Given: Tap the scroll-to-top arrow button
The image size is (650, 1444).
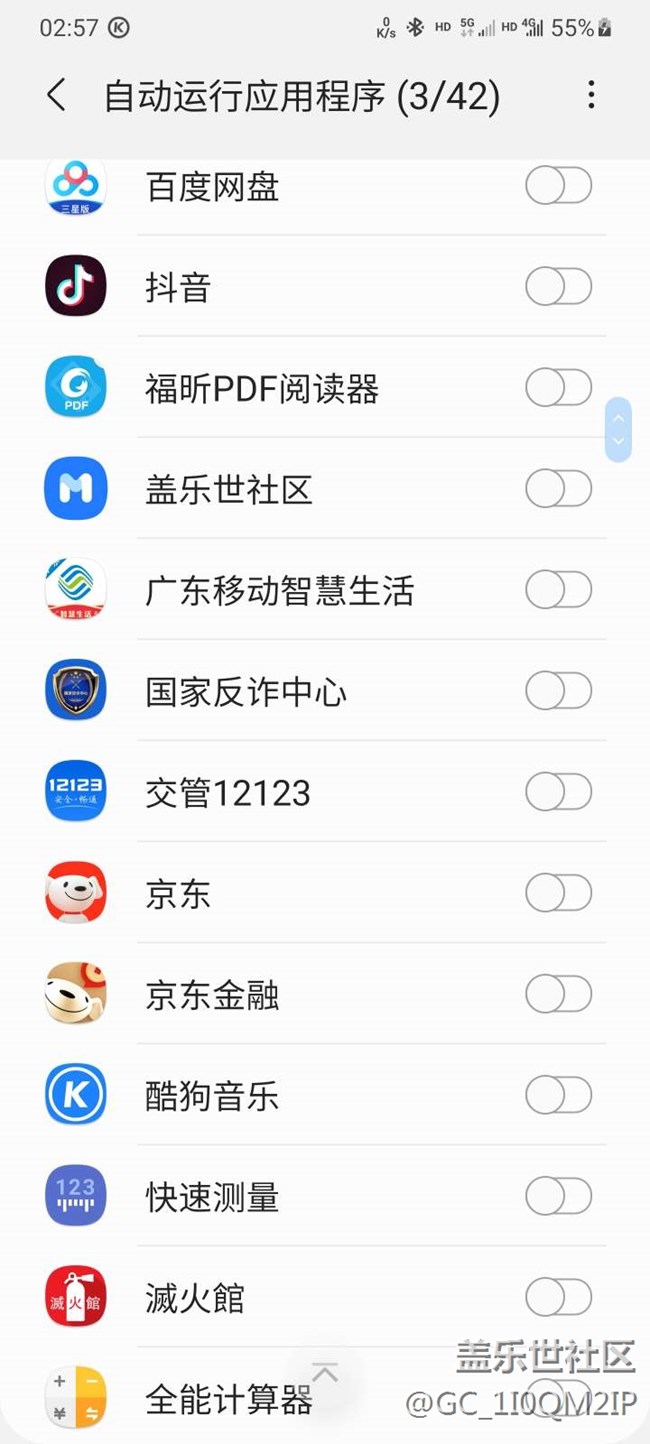Looking at the screenshot, I should [x=325, y=1374].
